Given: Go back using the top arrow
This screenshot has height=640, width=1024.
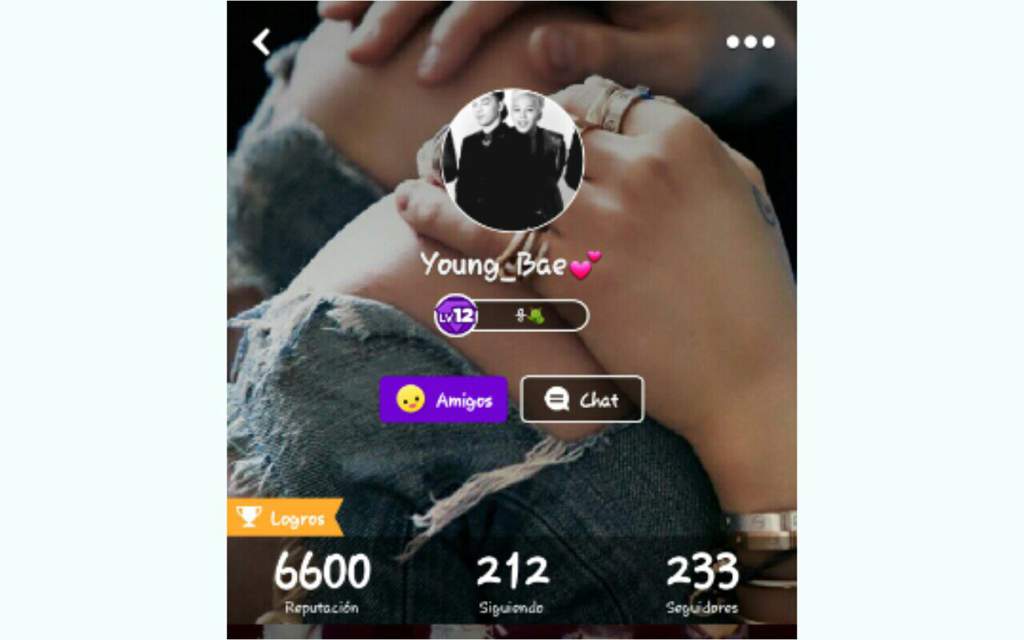Looking at the screenshot, I should [x=261, y=42].
